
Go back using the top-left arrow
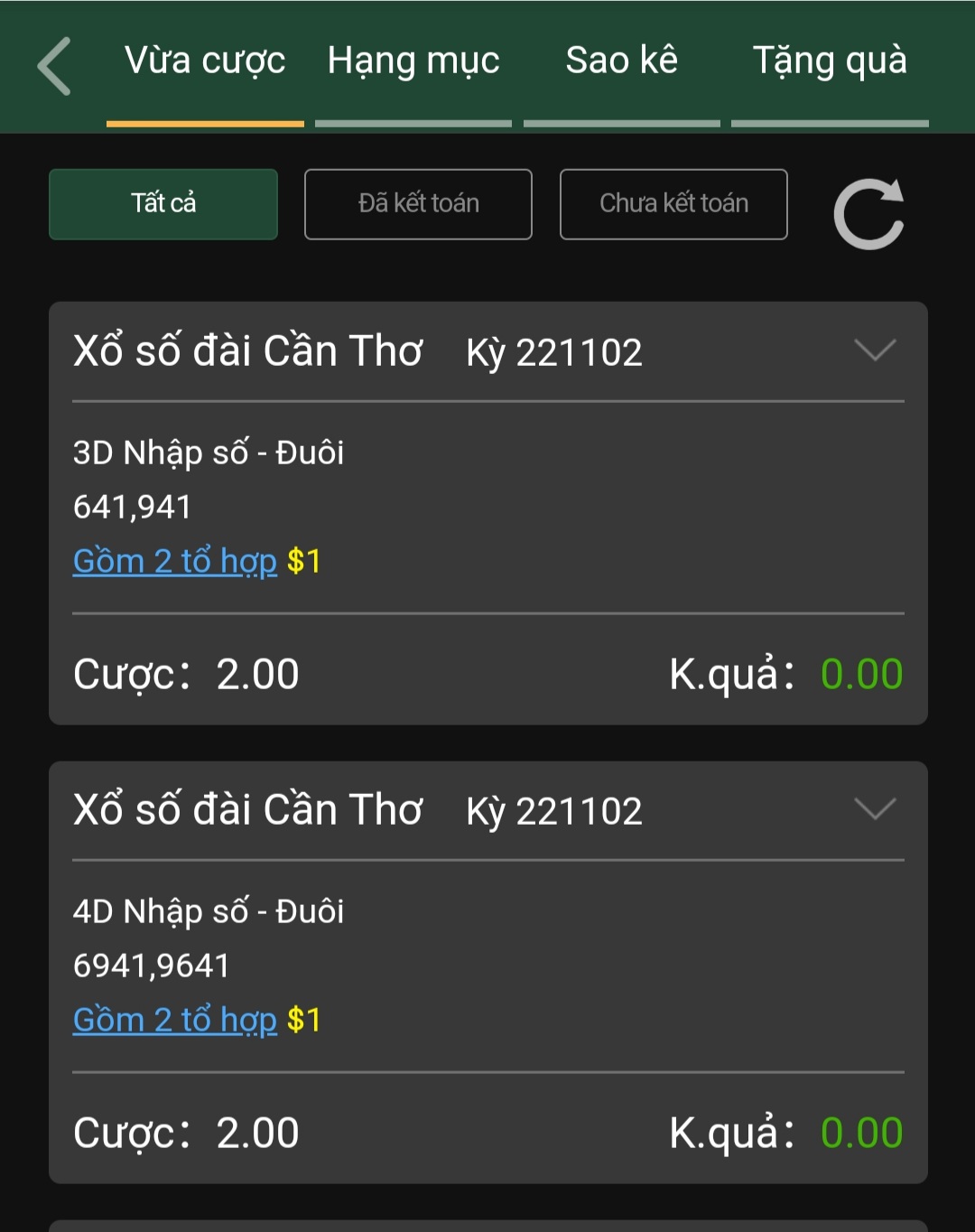pyautogui.click(x=54, y=66)
